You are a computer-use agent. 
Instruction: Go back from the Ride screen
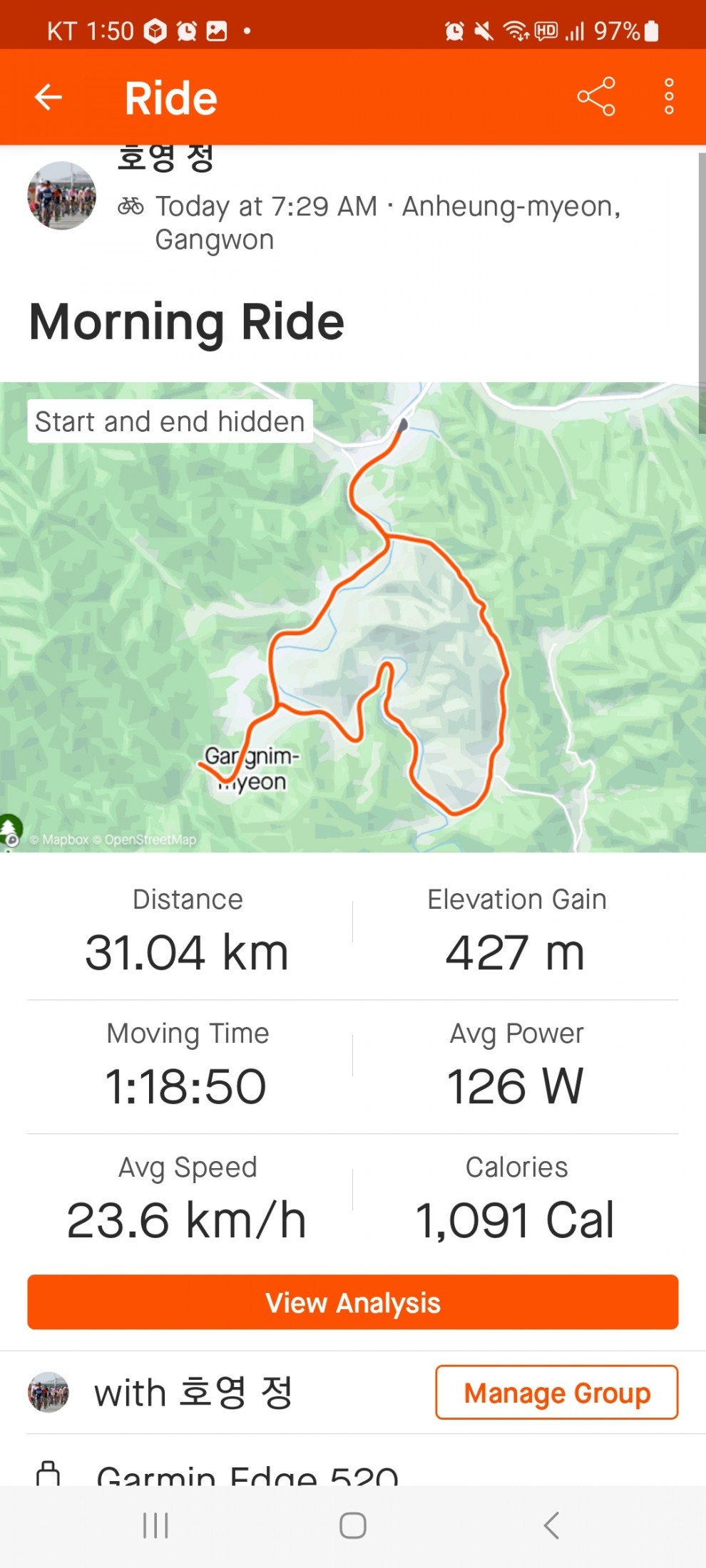coord(48,97)
